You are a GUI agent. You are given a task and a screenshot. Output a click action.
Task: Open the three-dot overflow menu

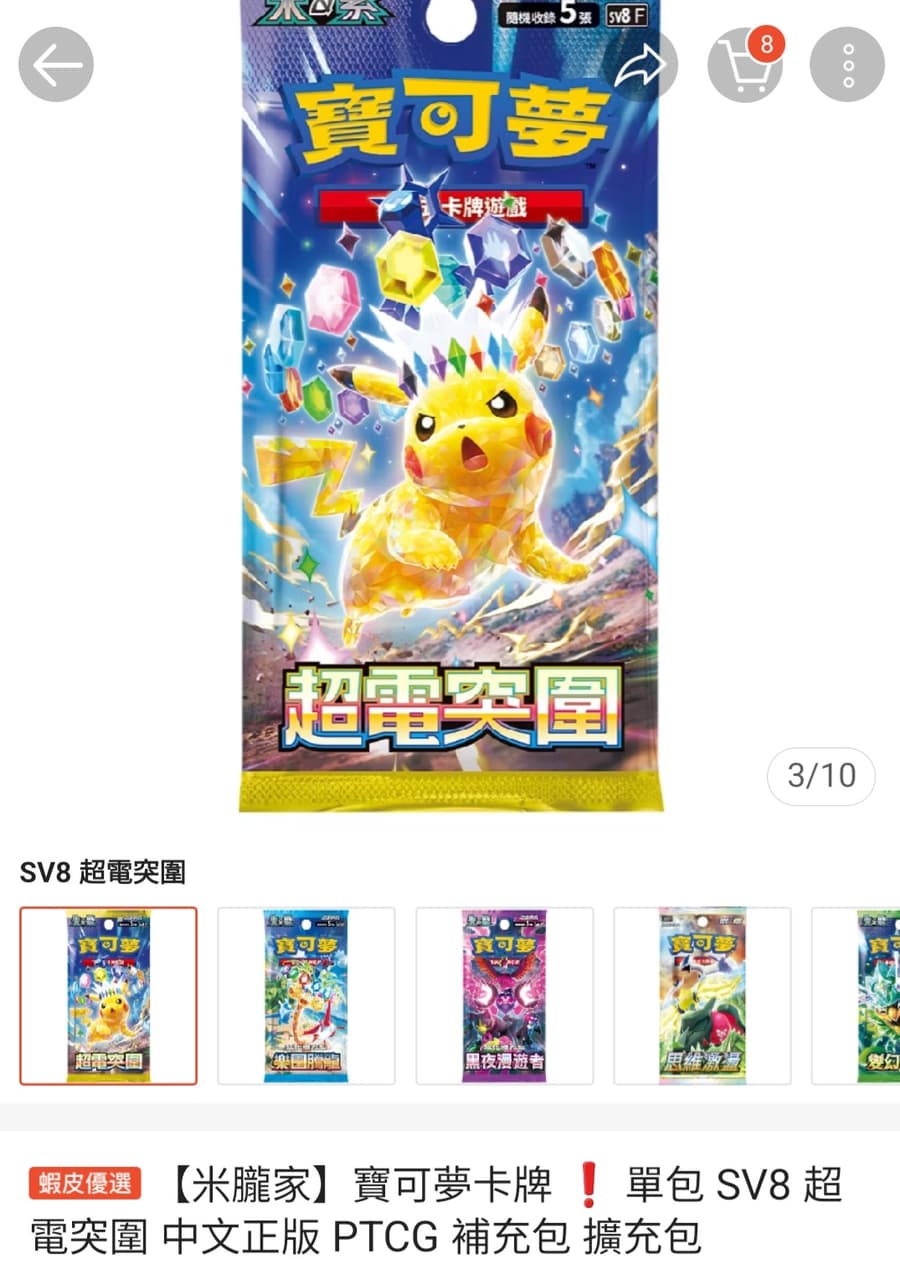point(847,65)
